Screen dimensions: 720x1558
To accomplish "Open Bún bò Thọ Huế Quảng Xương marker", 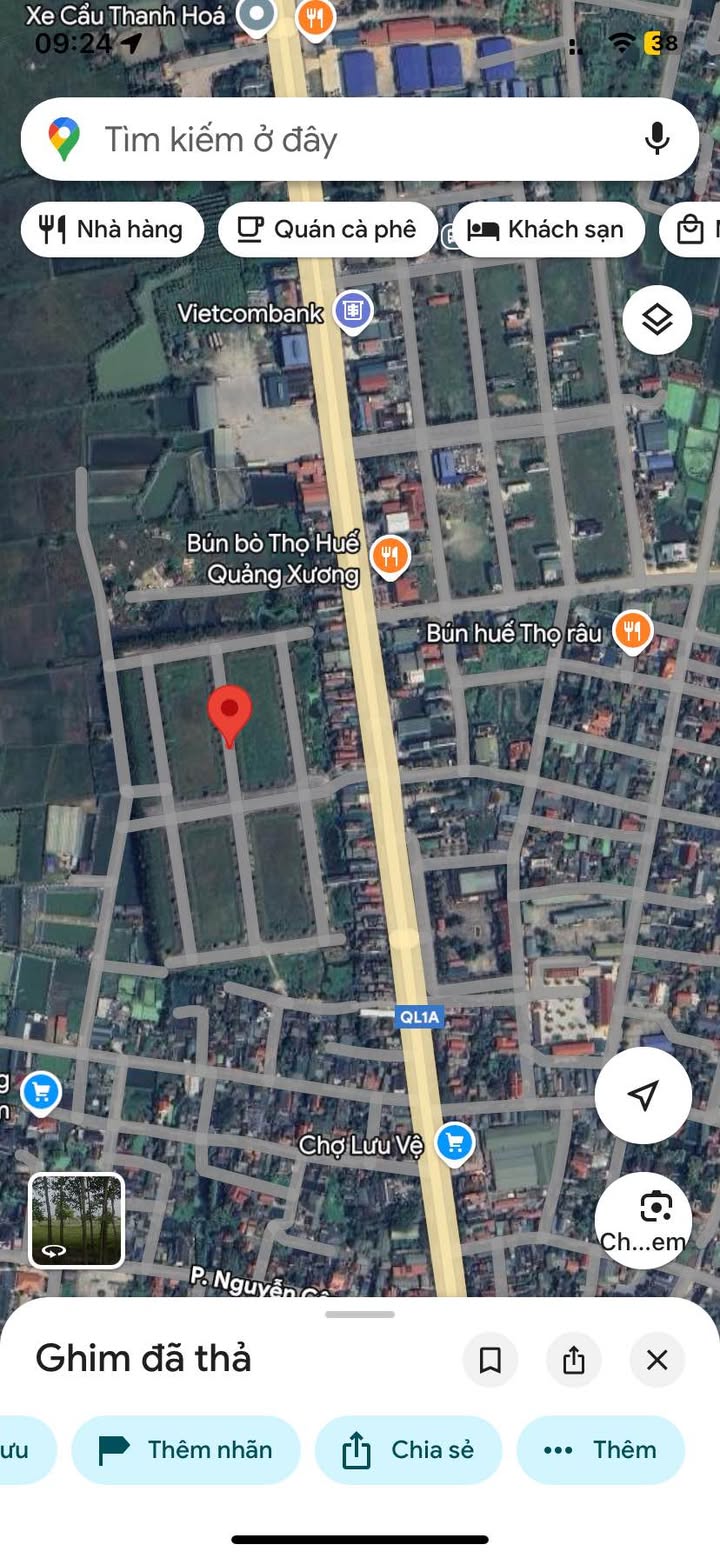I will point(390,556).
